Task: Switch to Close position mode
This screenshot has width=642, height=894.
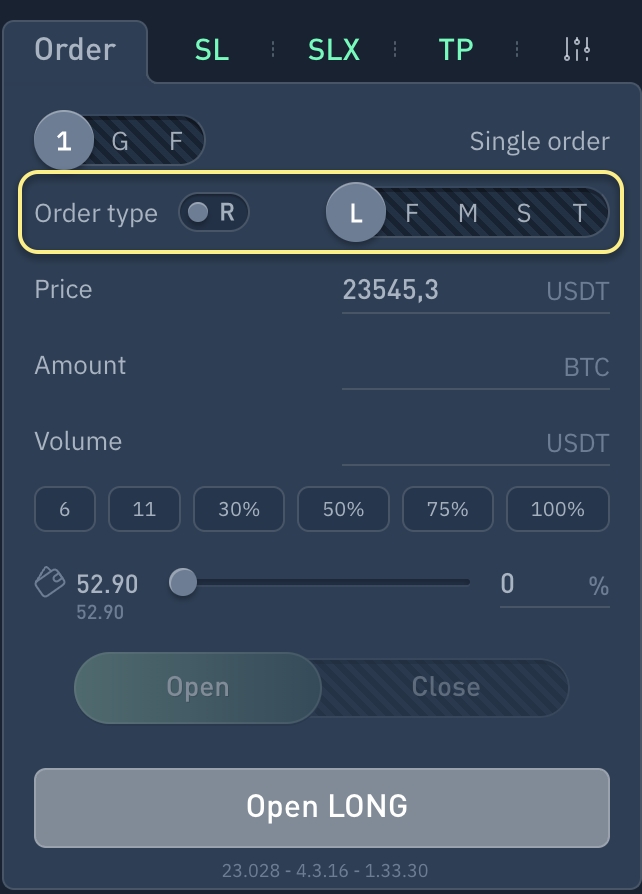Action: 445,687
